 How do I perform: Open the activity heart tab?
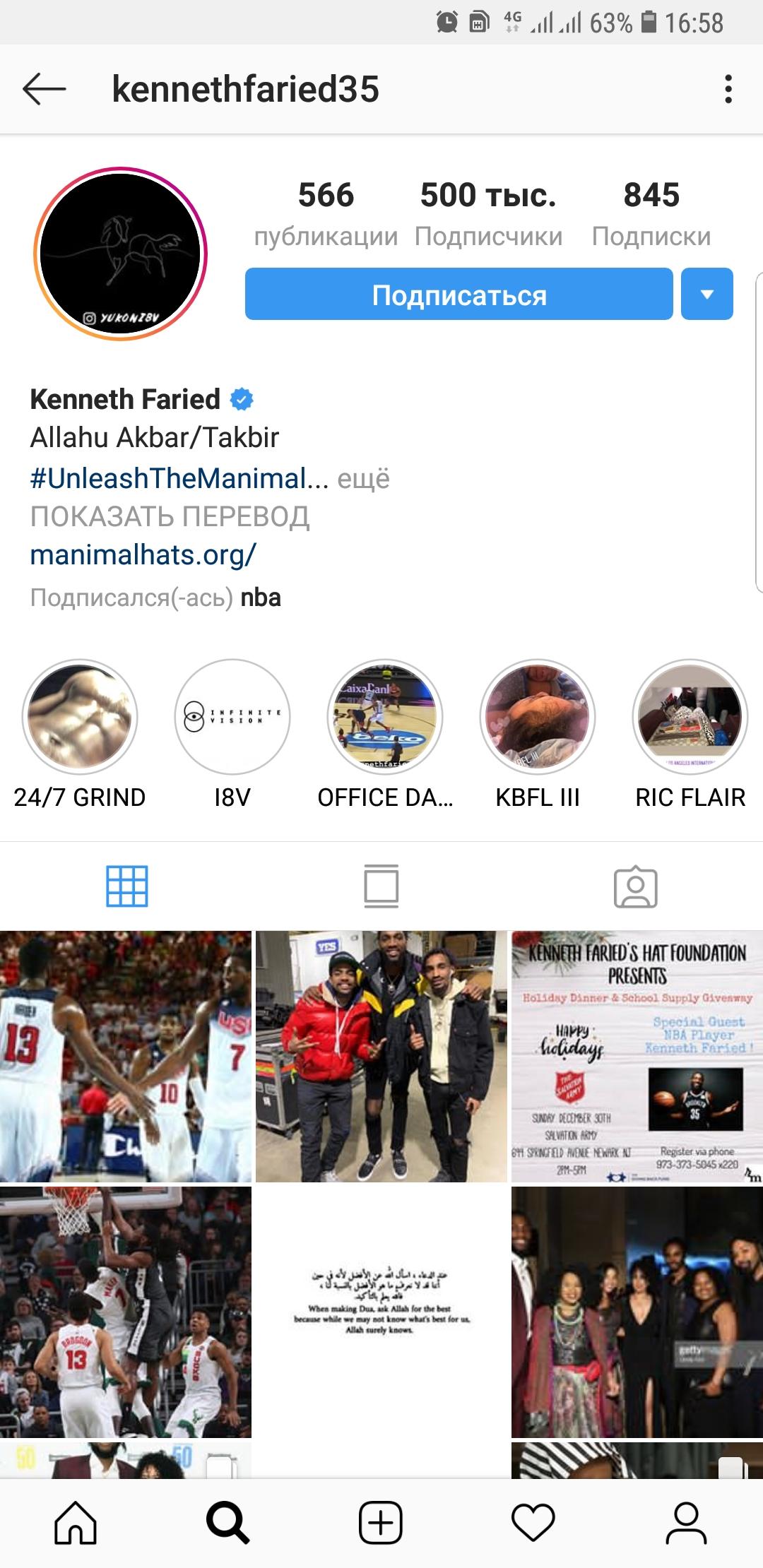pyautogui.click(x=533, y=1523)
